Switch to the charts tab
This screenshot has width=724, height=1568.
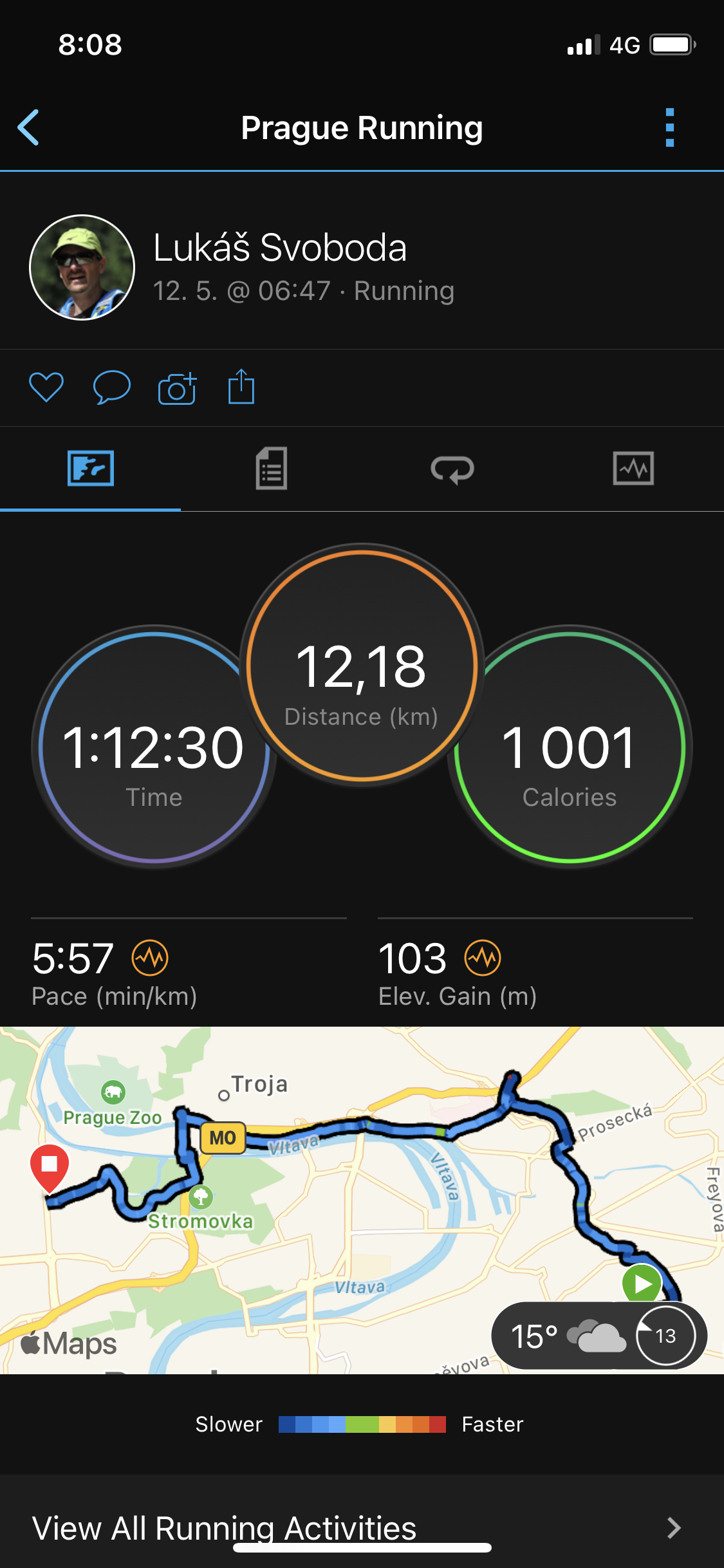coord(633,469)
